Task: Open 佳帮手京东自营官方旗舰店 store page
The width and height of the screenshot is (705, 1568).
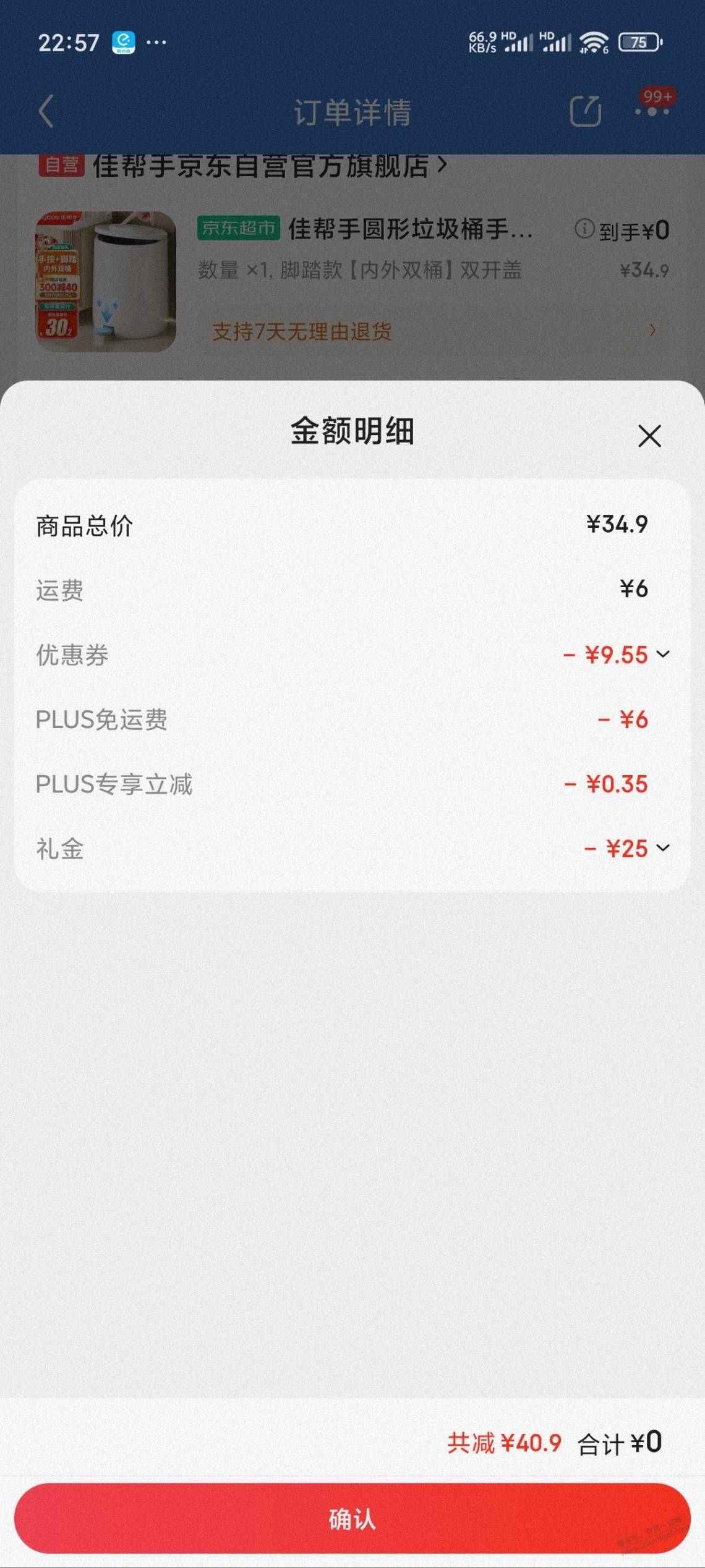Action: (x=260, y=166)
